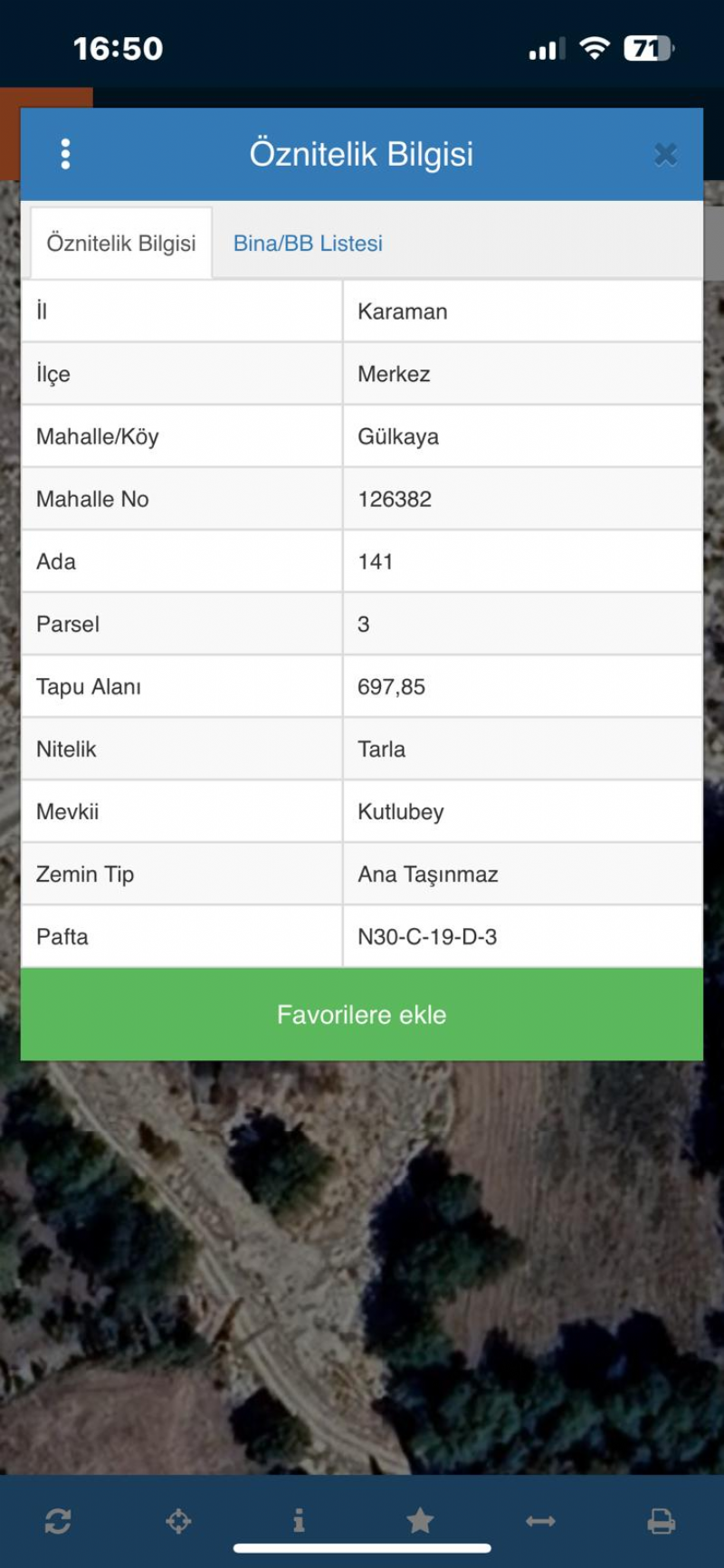Switch to the Bina/BB Listesi tab
Image resolution: width=724 pixels, height=1568 pixels.
(308, 244)
